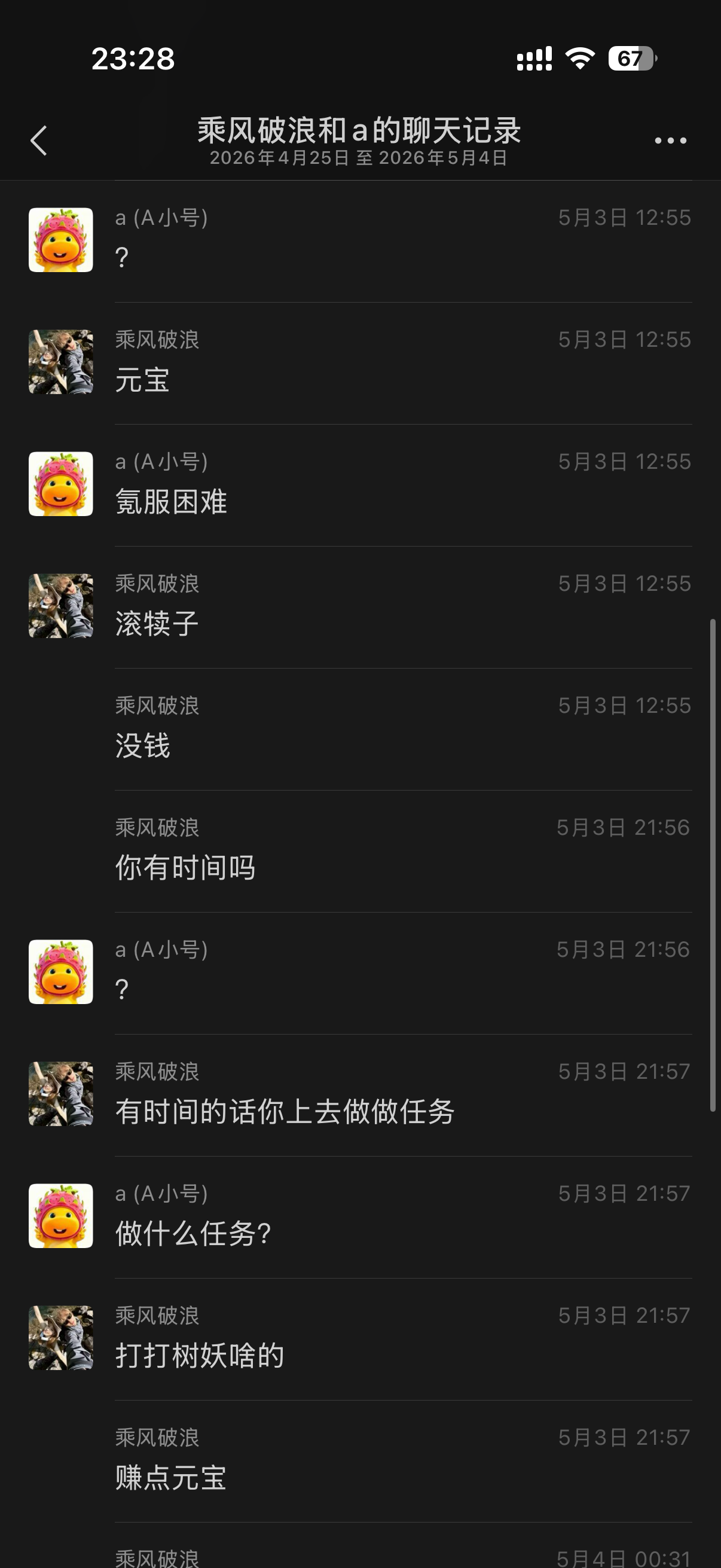
Task: Tap 乘风破浪's avatar beside the 元宝 message
Action: click(x=61, y=362)
